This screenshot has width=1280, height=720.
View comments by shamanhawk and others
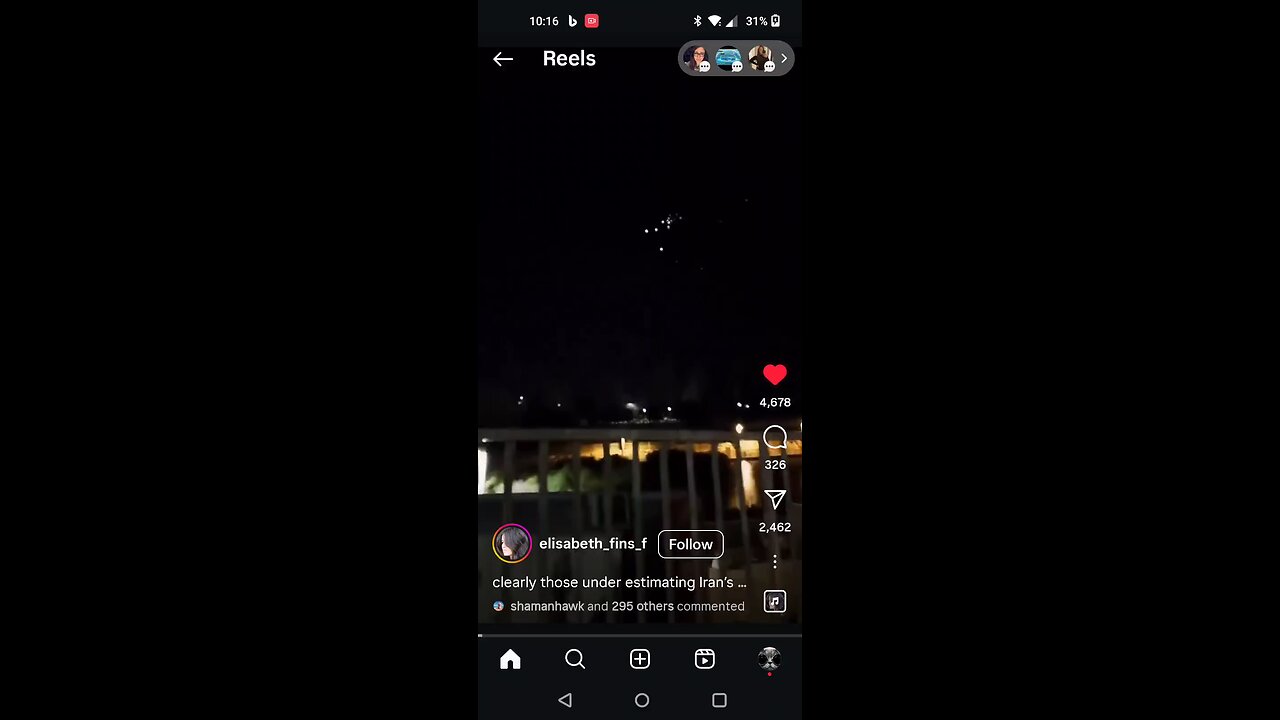(x=627, y=606)
